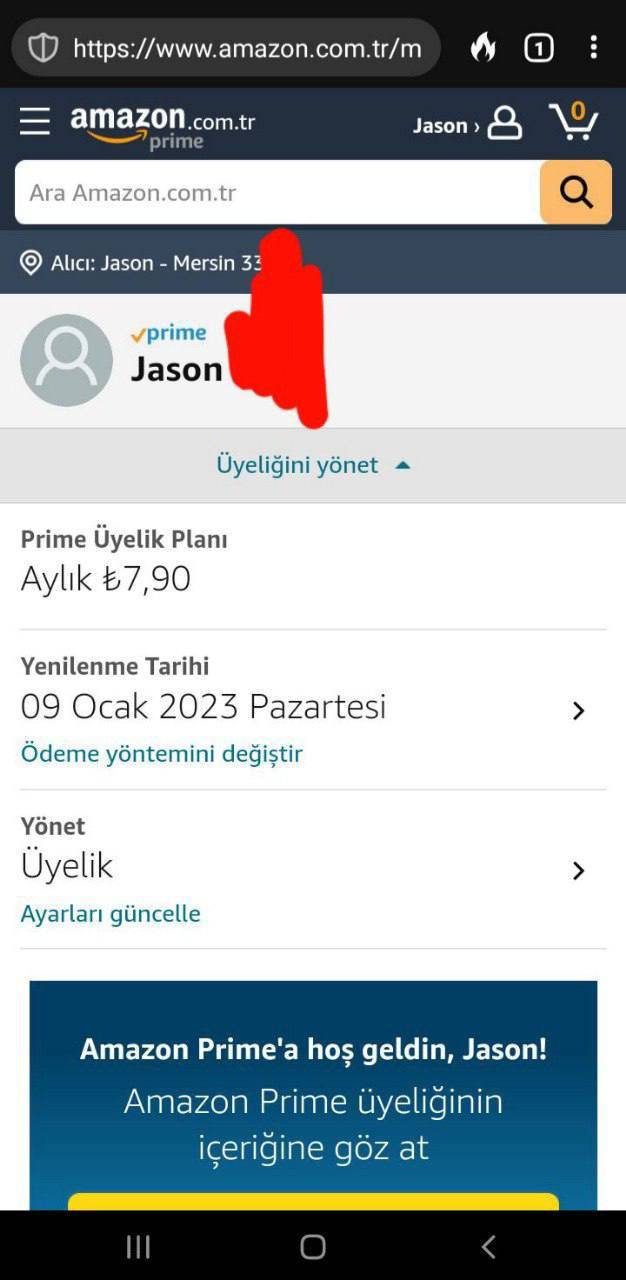Go back with the system back button

(x=488, y=1246)
